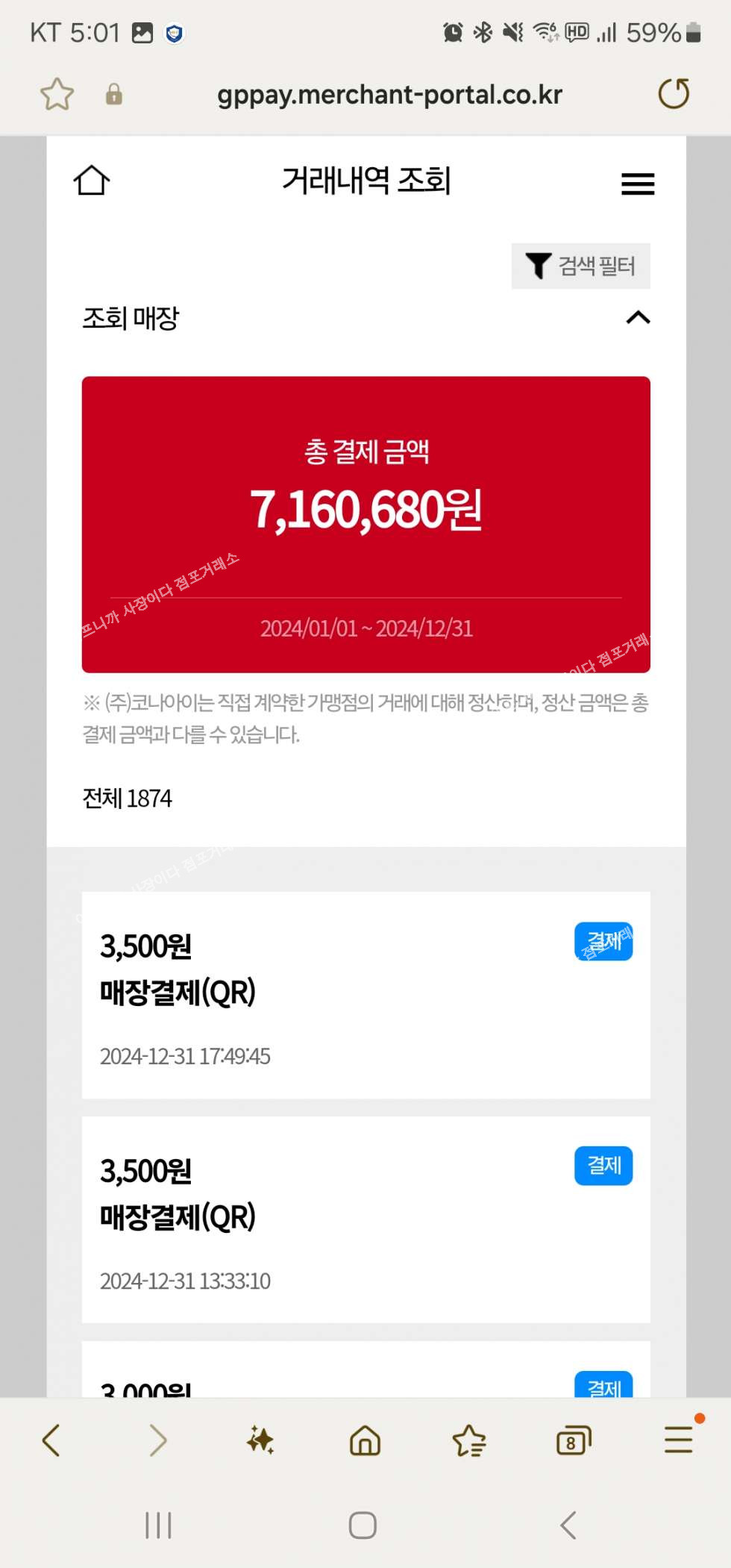Collapse the 조회 매장 section

(638, 318)
